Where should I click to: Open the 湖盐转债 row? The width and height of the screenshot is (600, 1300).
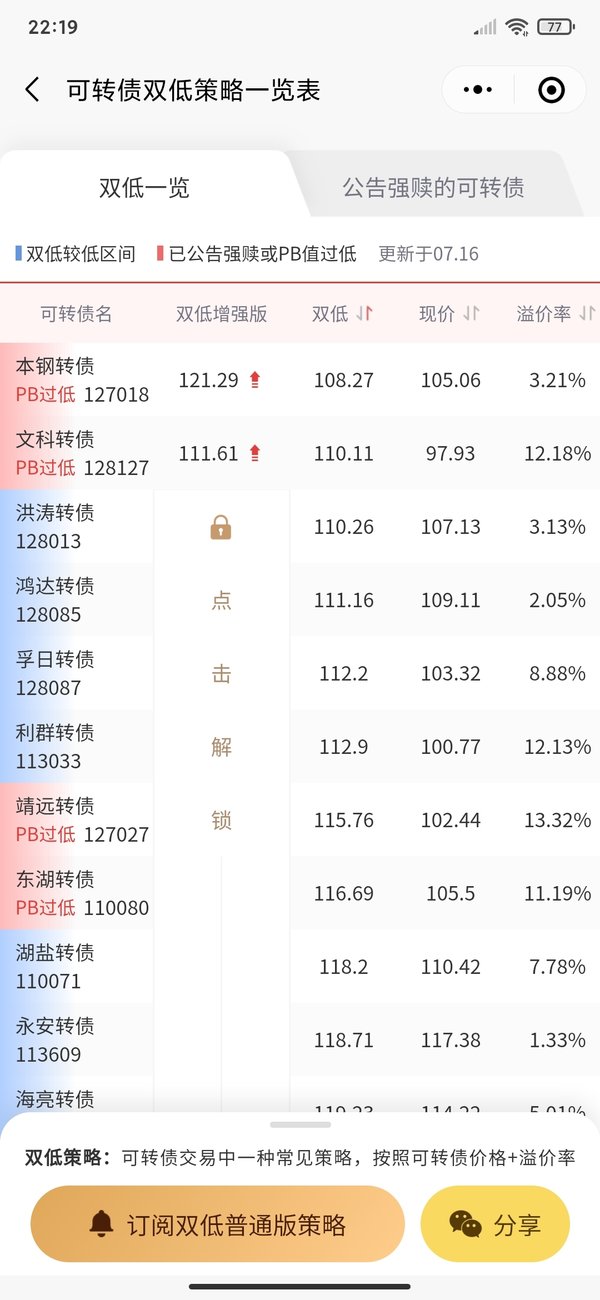300,967
